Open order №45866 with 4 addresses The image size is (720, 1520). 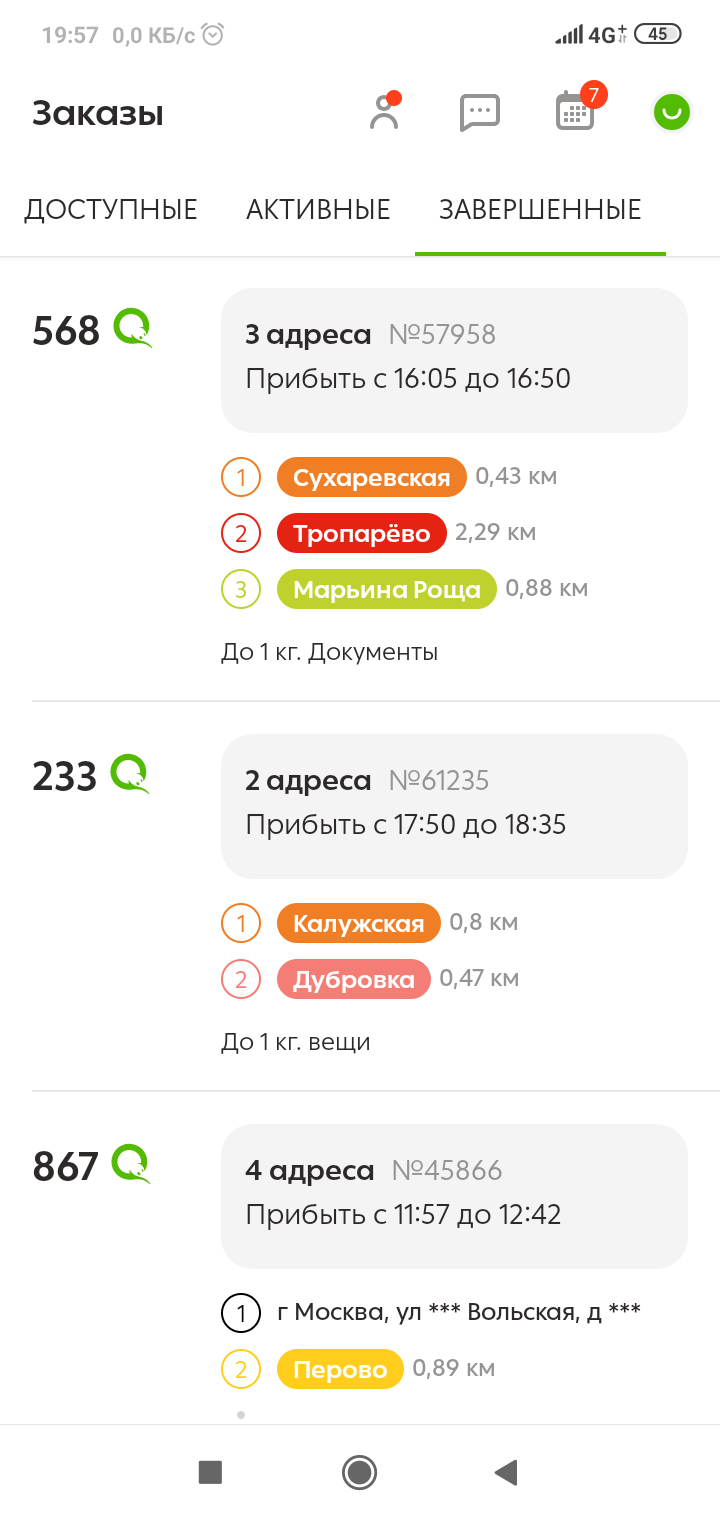pos(454,1196)
